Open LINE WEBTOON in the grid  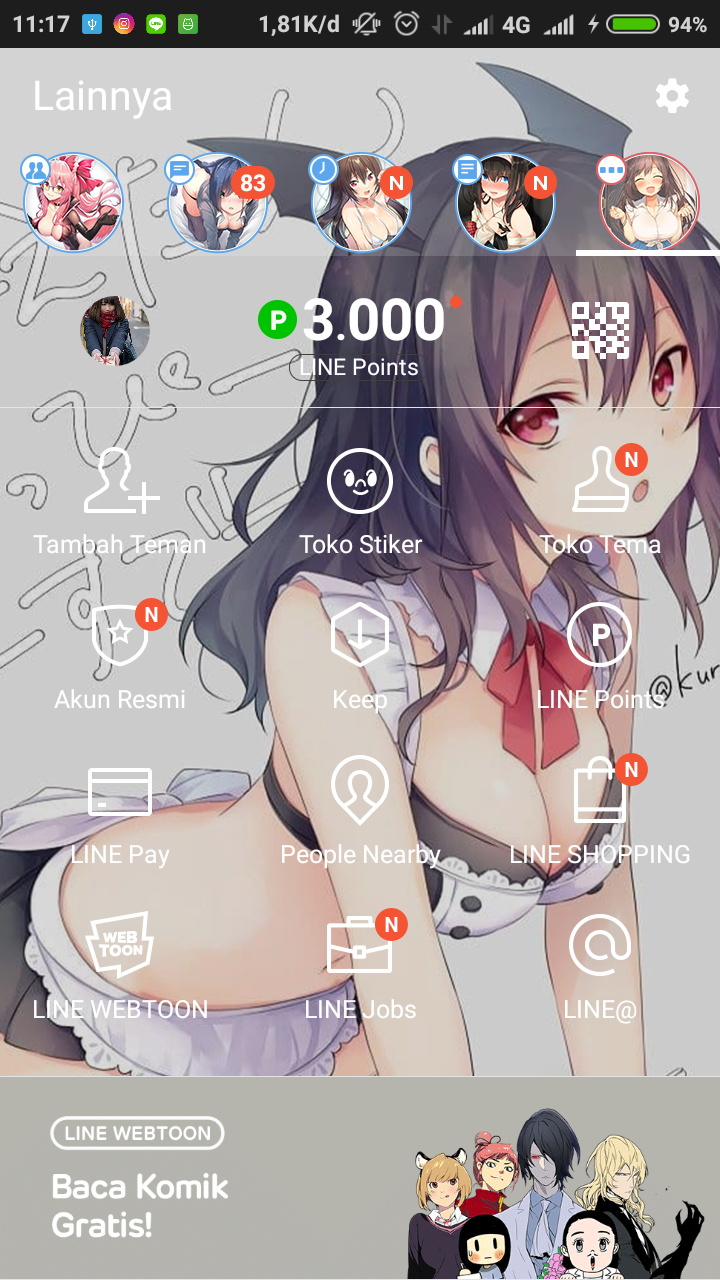pos(120,967)
